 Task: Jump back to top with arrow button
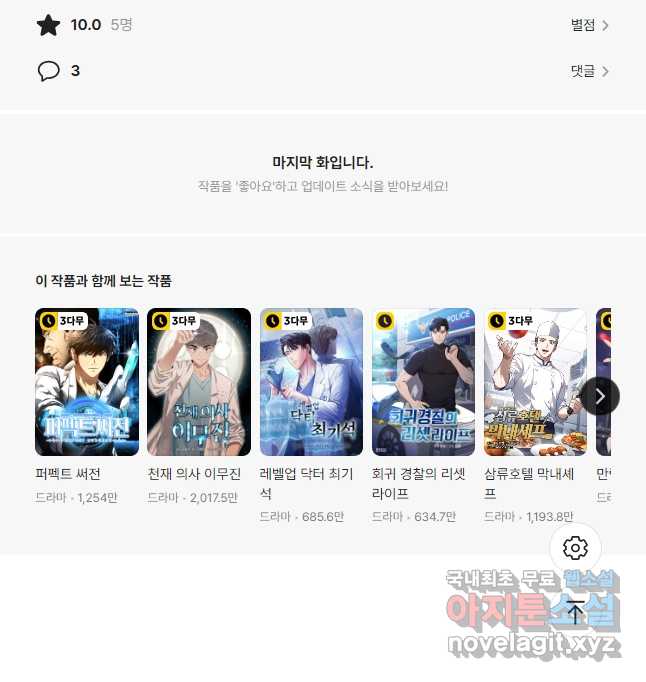[575, 612]
